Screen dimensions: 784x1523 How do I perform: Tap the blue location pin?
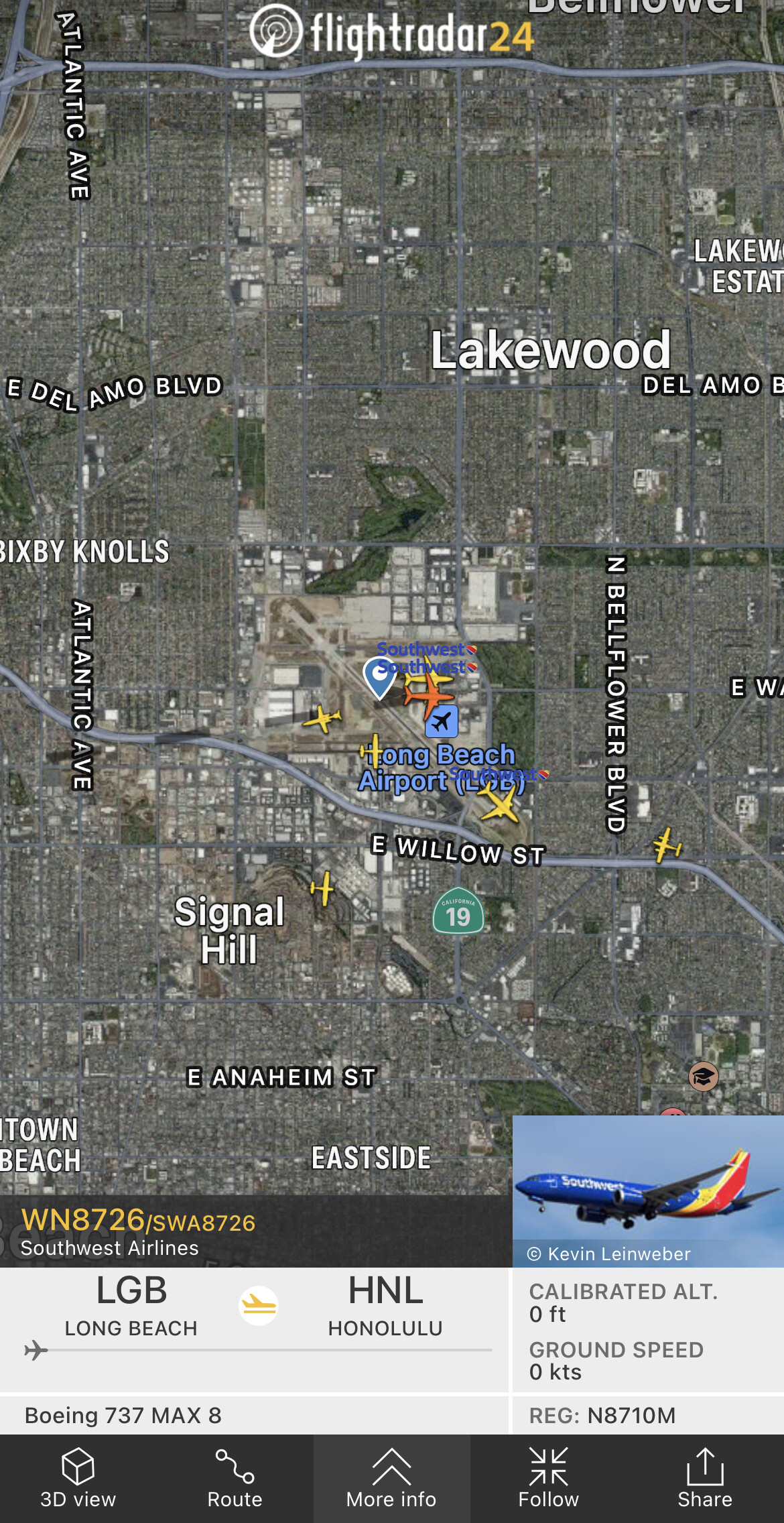pos(379,676)
